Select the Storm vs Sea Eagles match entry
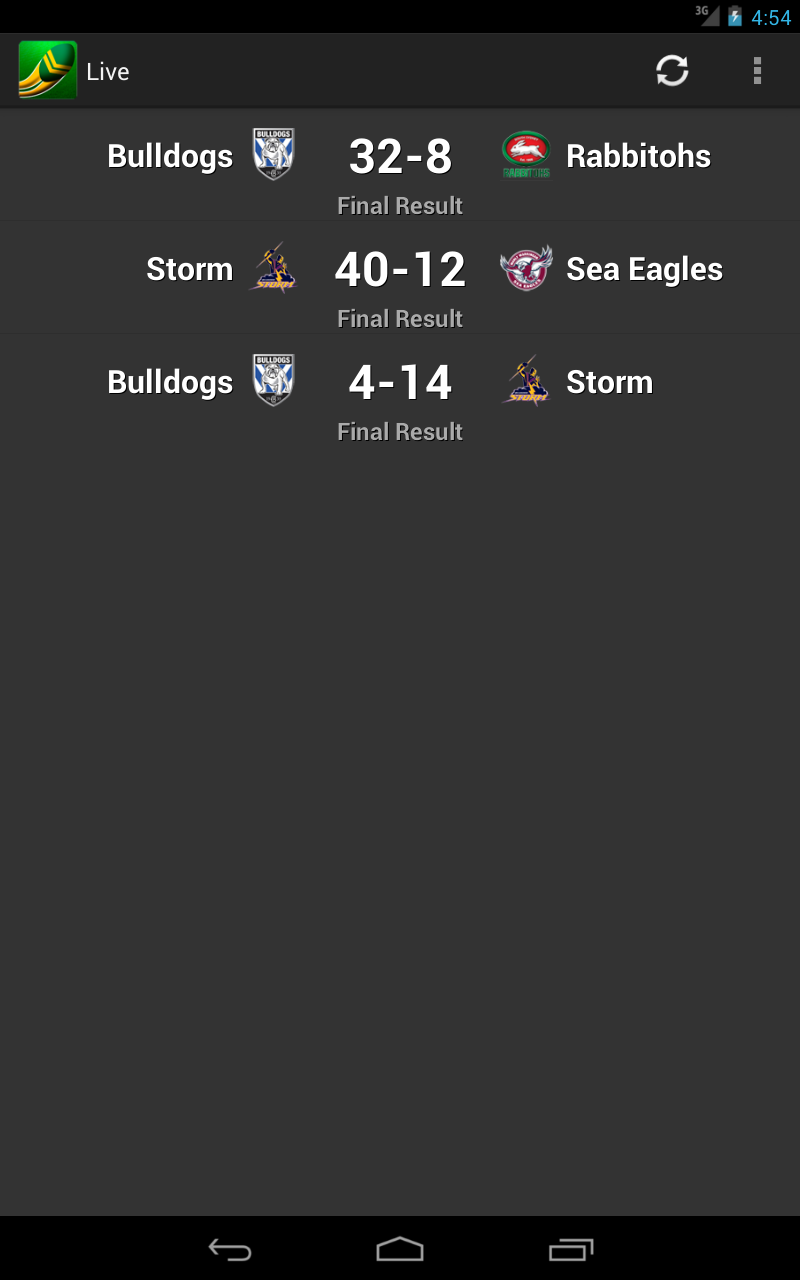 pos(400,276)
